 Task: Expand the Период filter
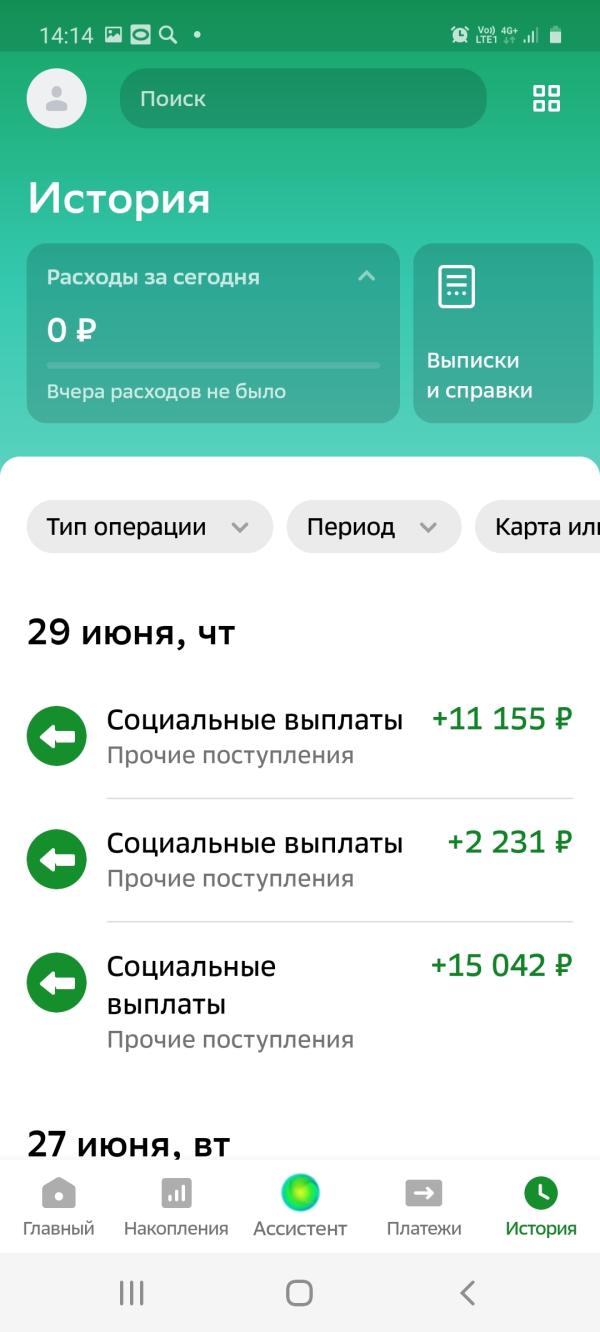[x=374, y=527]
